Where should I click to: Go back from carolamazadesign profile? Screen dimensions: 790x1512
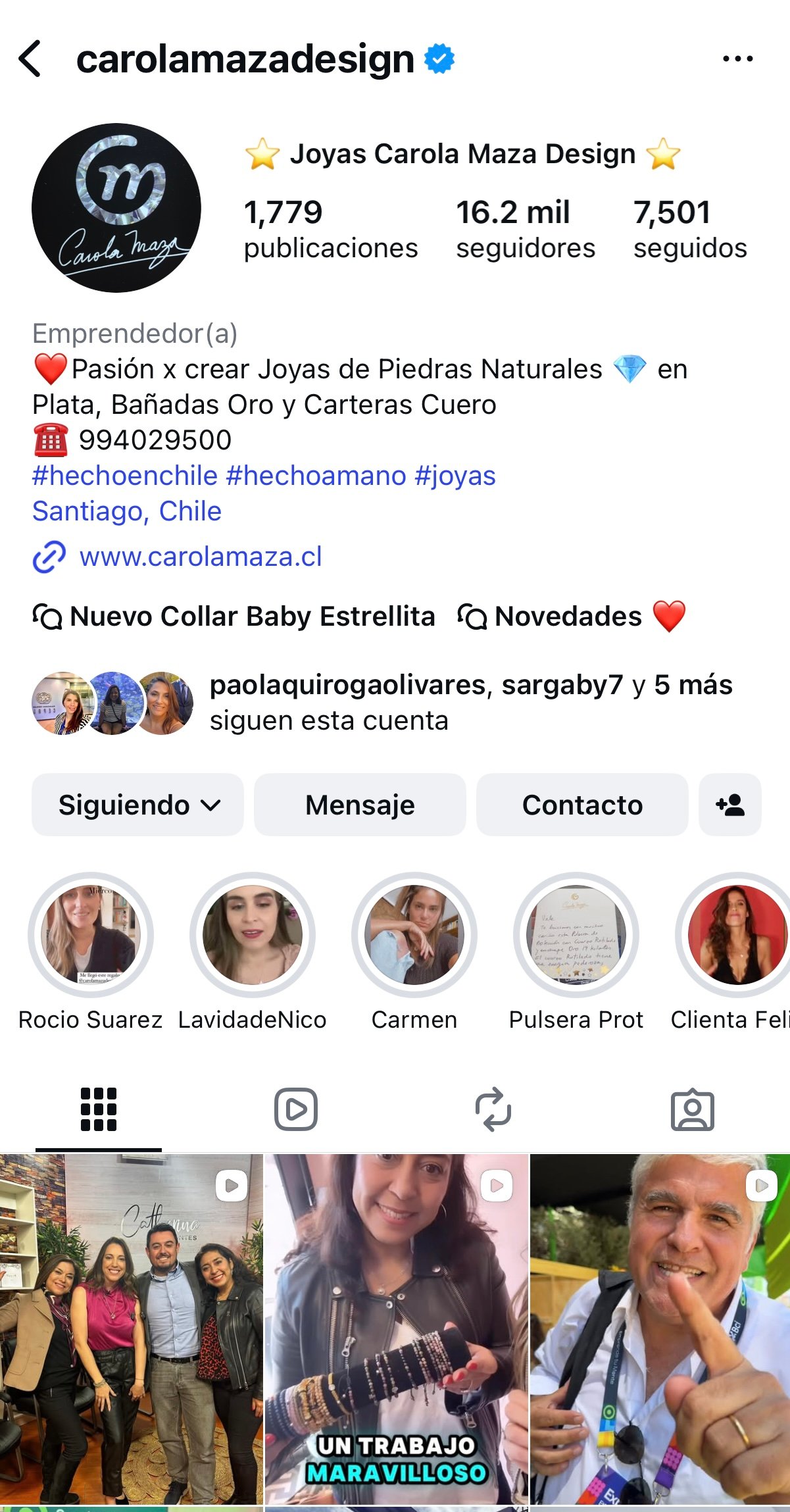click(30, 59)
